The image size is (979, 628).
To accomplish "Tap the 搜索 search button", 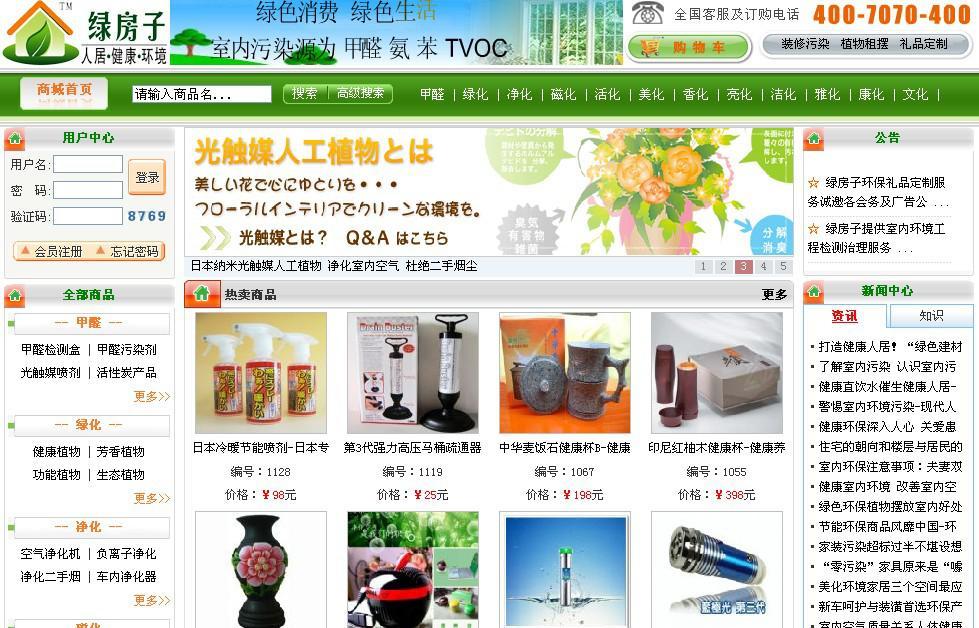I will point(304,93).
